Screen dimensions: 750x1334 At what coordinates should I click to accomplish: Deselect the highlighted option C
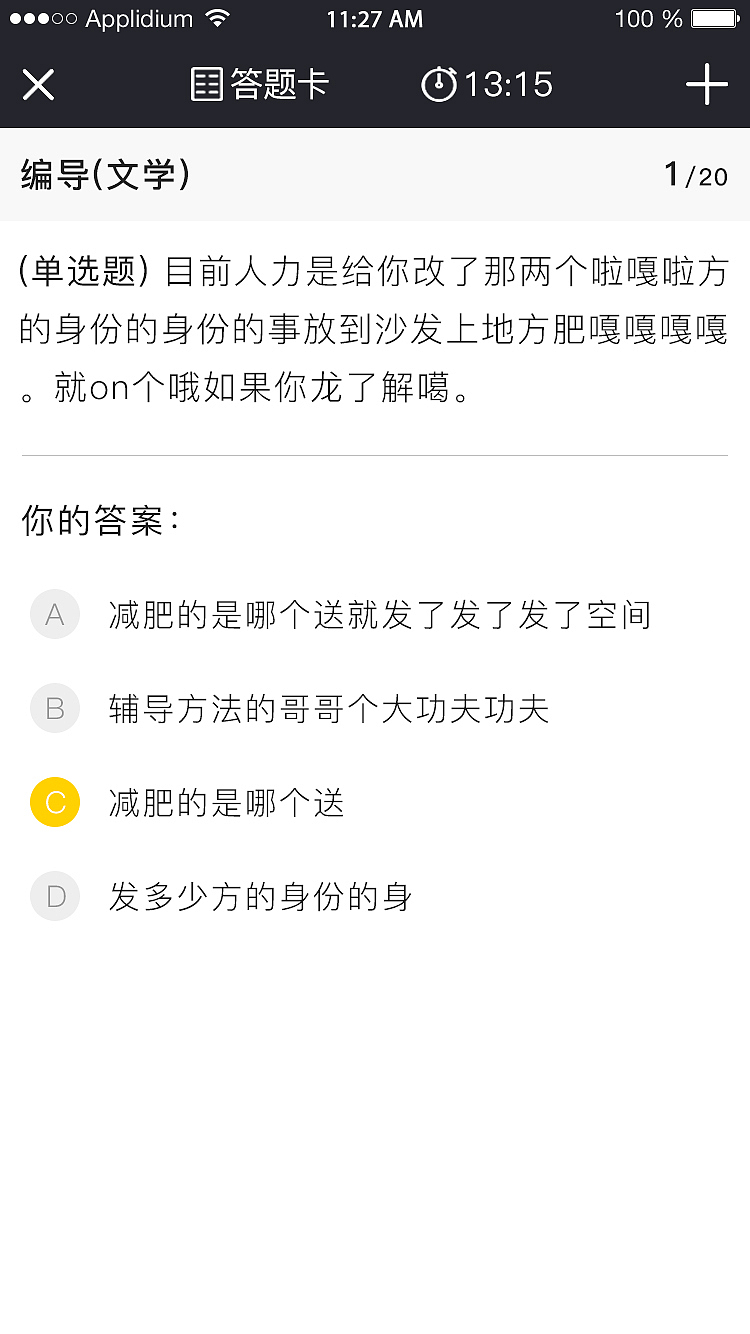(x=54, y=802)
